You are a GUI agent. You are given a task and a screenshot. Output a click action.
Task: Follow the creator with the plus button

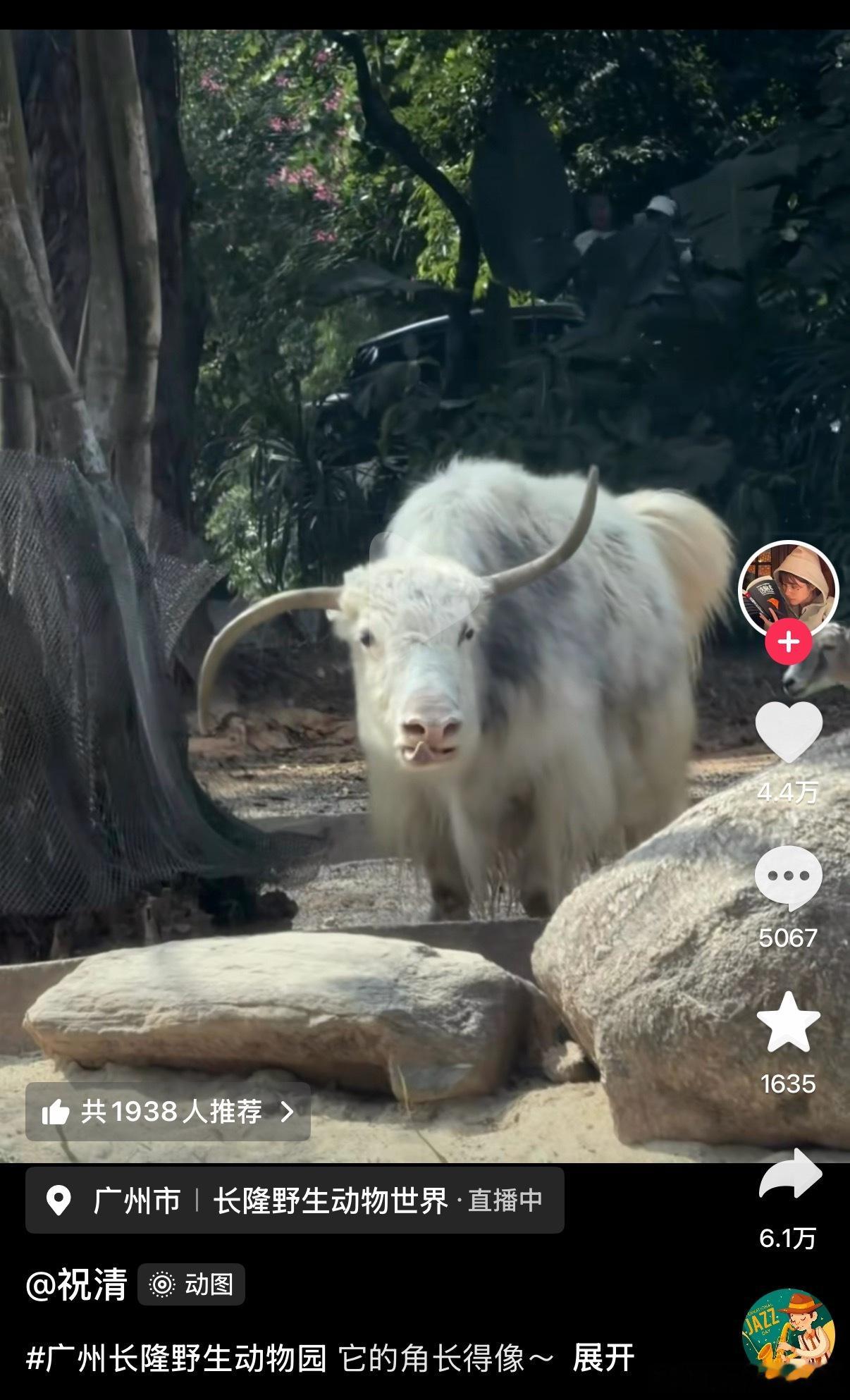[x=788, y=642]
